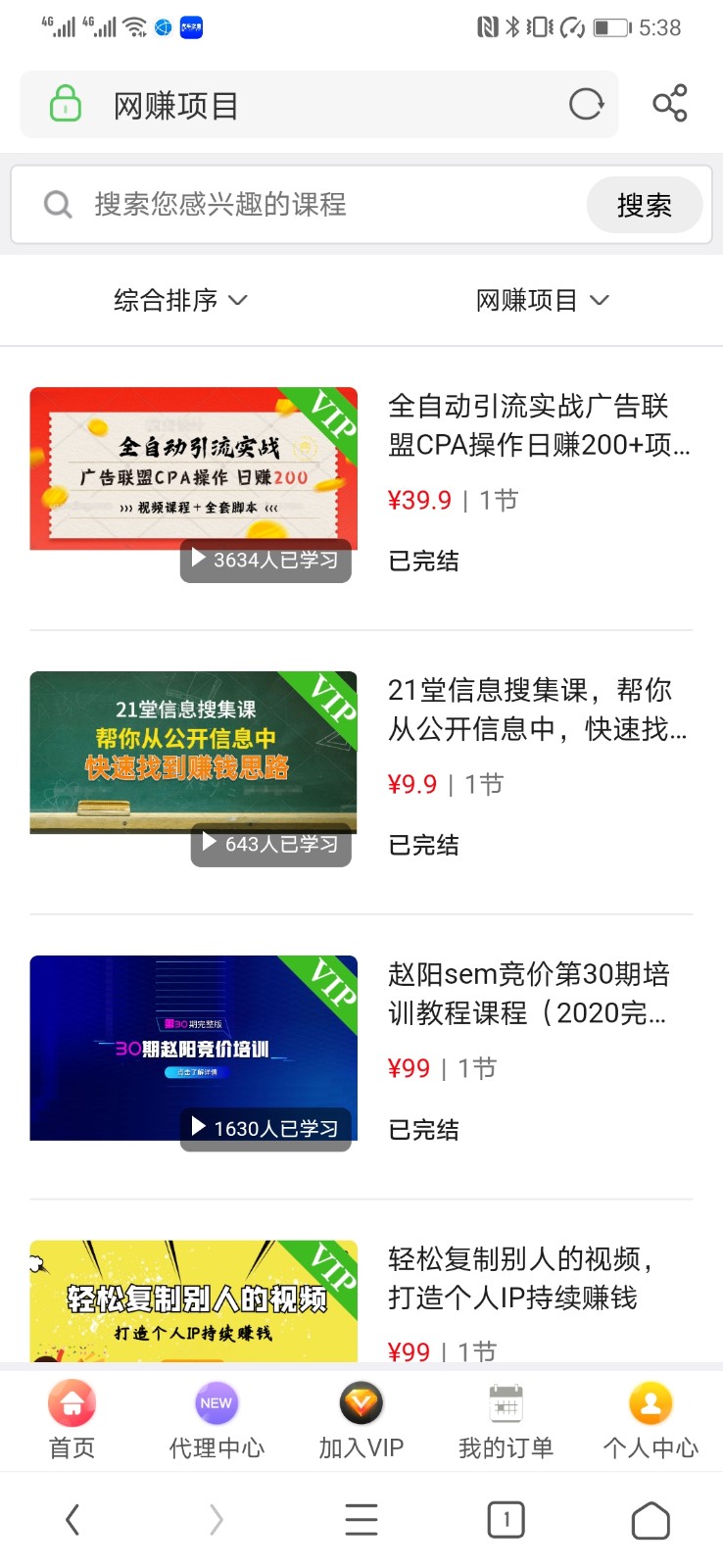Reload the page with the refresh icon
The image size is (723, 1568).
[x=586, y=104]
